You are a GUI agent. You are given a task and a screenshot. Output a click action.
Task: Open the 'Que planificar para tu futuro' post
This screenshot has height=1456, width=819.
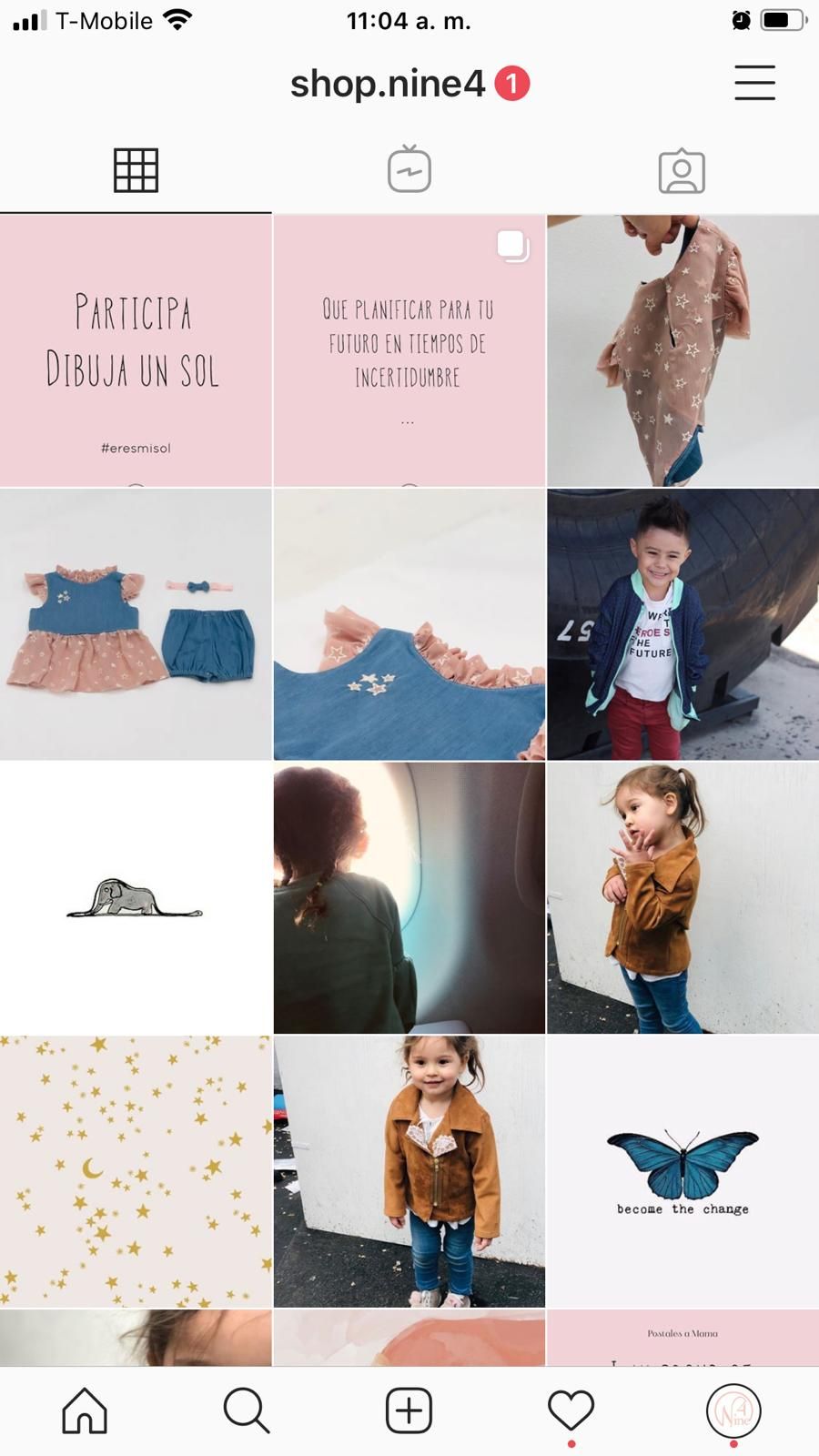tap(409, 350)
